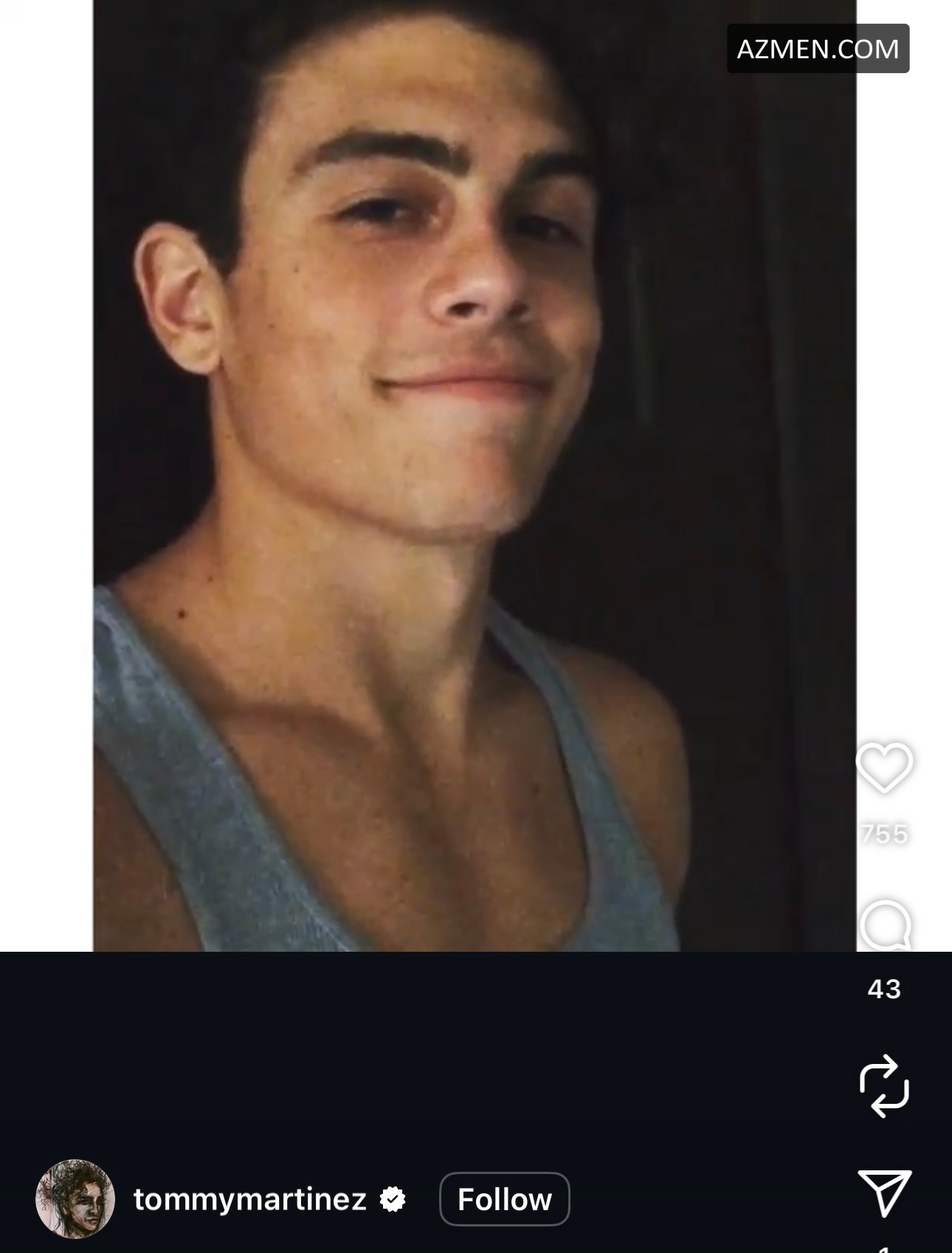Open tommymartinez's profile from the username
The image size is (952, 1253).
pos(250,1199)
